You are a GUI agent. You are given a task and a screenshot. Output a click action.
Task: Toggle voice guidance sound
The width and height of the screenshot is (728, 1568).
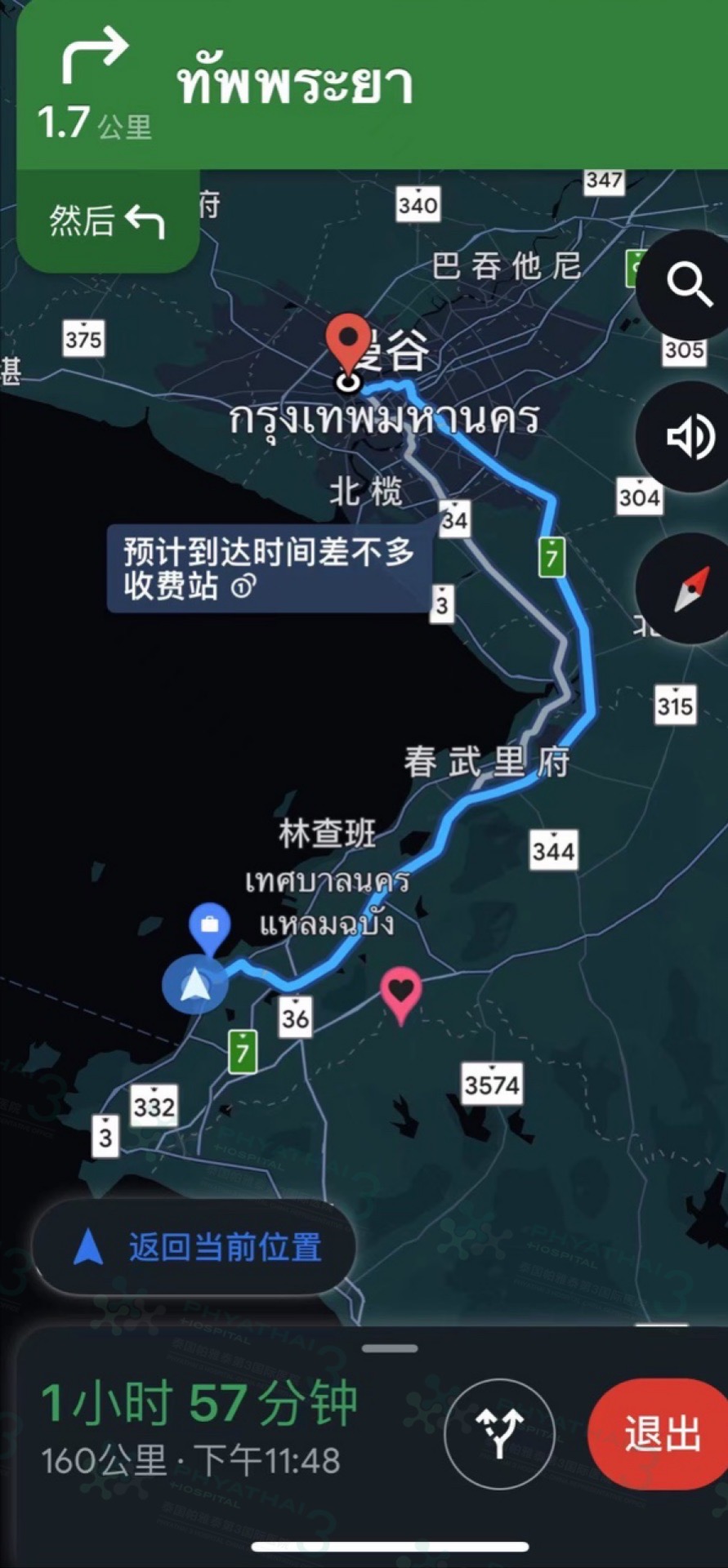coord(688,437)
